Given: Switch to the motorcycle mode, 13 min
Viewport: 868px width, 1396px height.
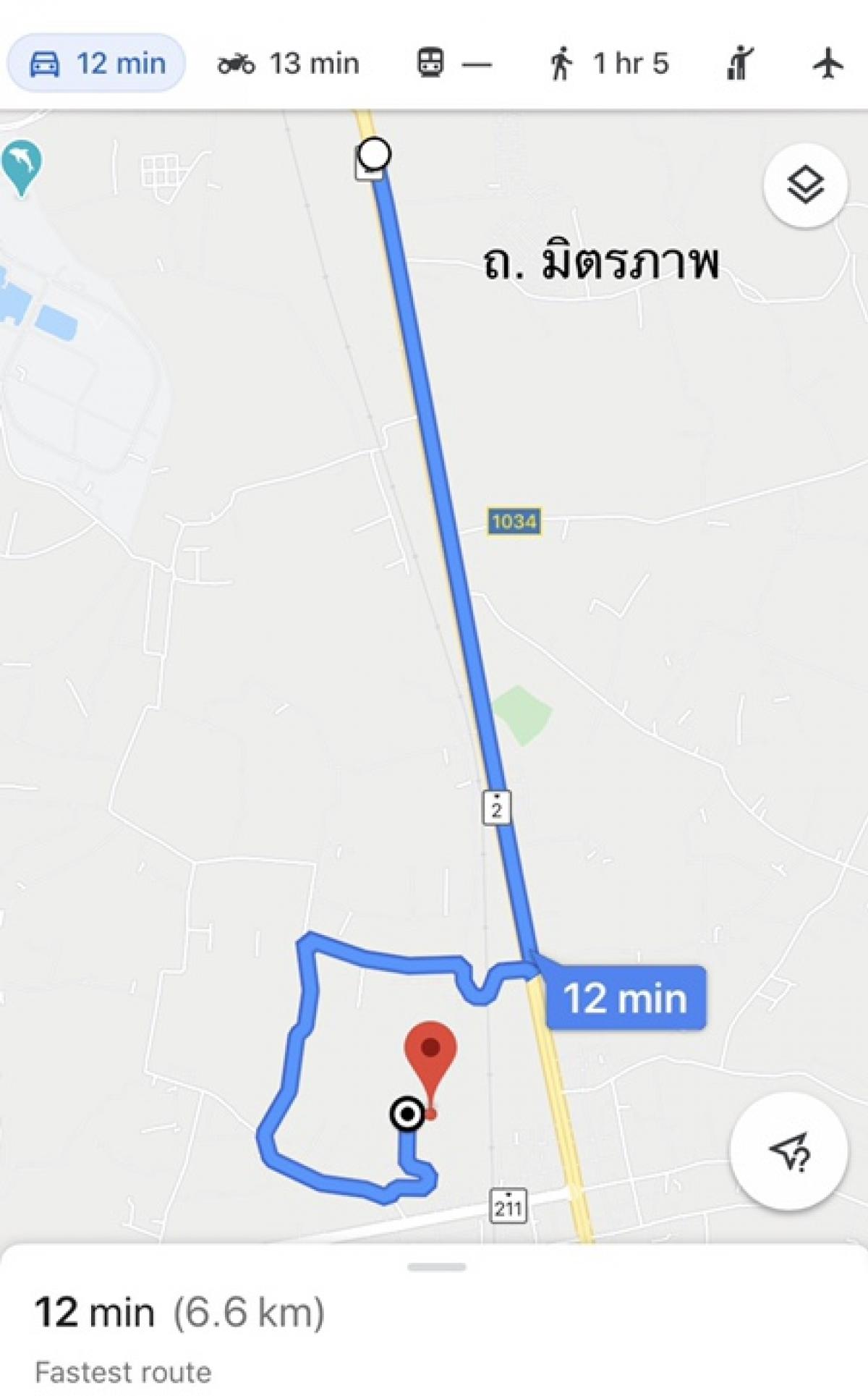Looking at the screenshot, I should [288, 64].
